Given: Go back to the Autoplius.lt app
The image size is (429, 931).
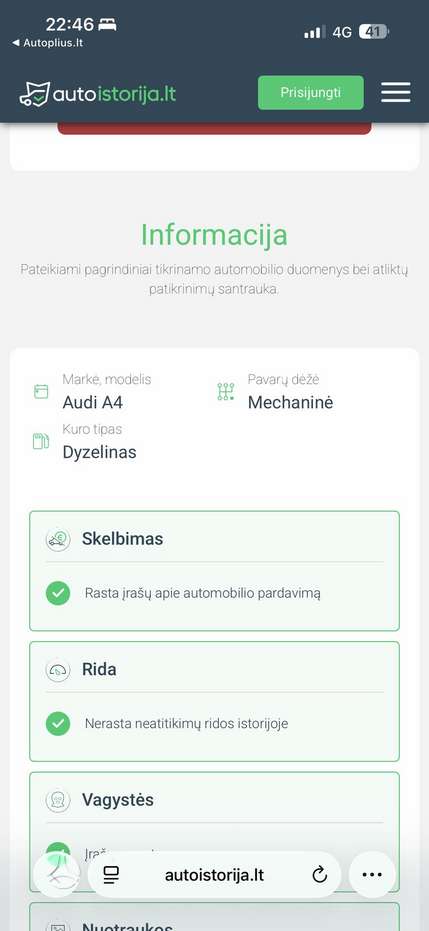Looking at the screenshot, I should pos(47,43).
